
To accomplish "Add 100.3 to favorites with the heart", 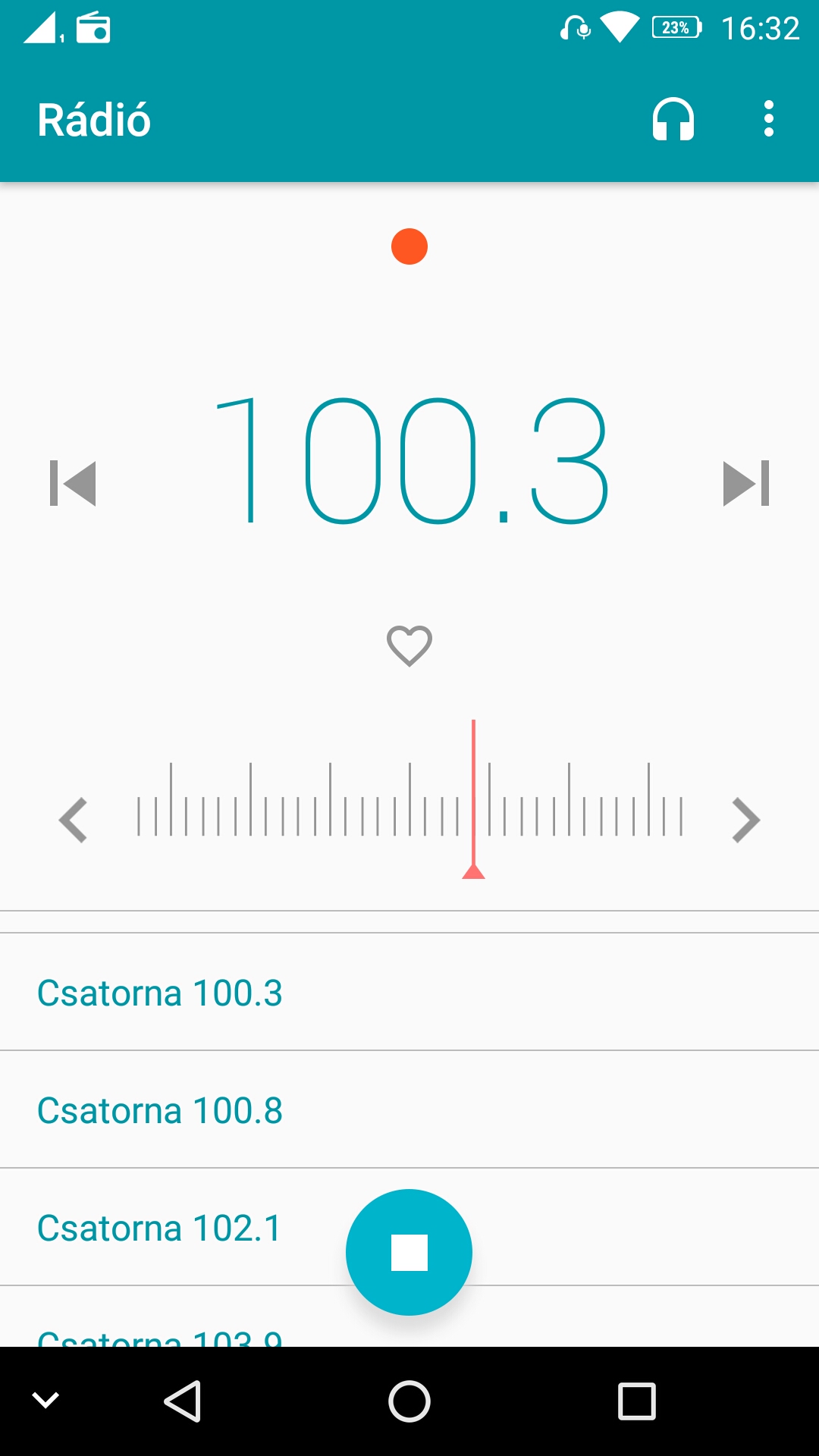I will click(409, 646).
